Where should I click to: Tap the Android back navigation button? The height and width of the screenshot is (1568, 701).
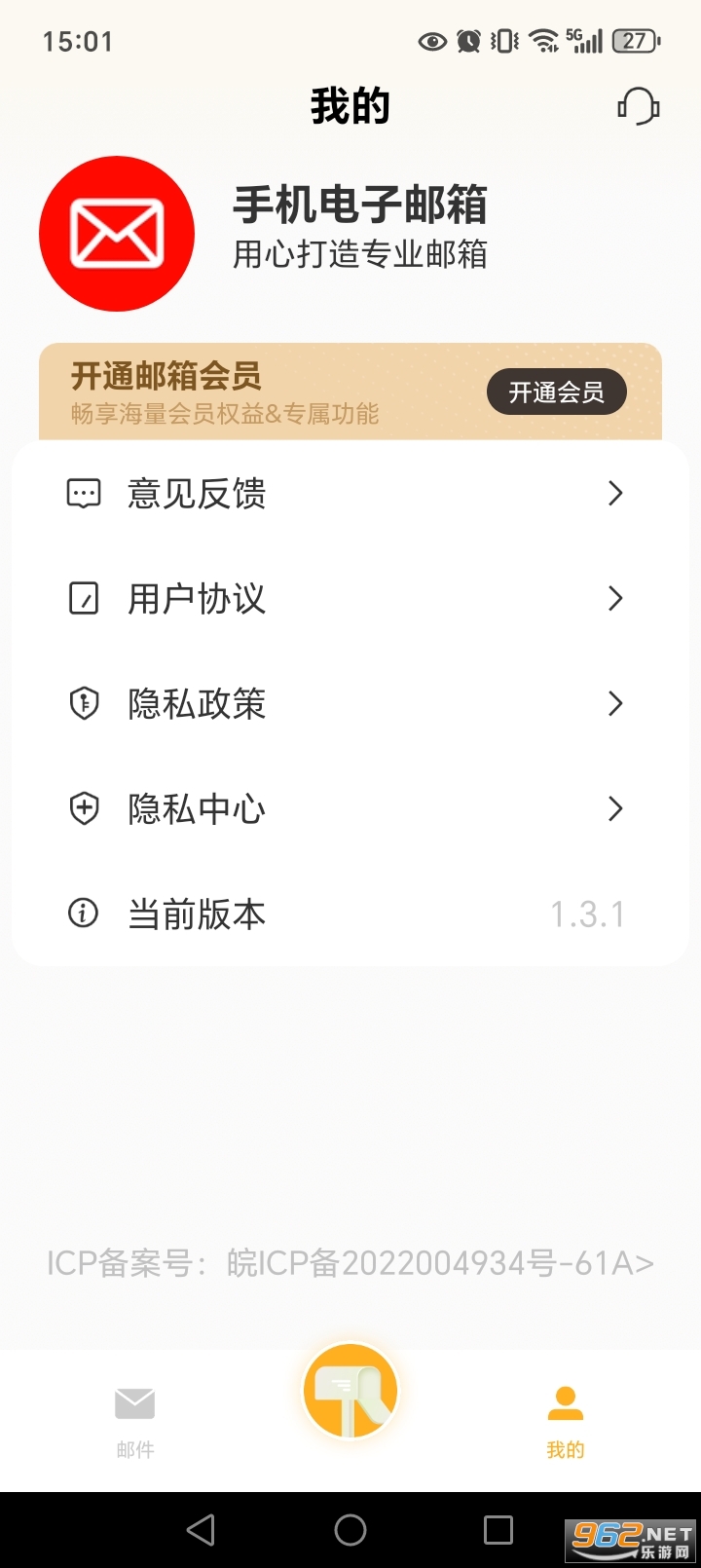point(203,1530)
